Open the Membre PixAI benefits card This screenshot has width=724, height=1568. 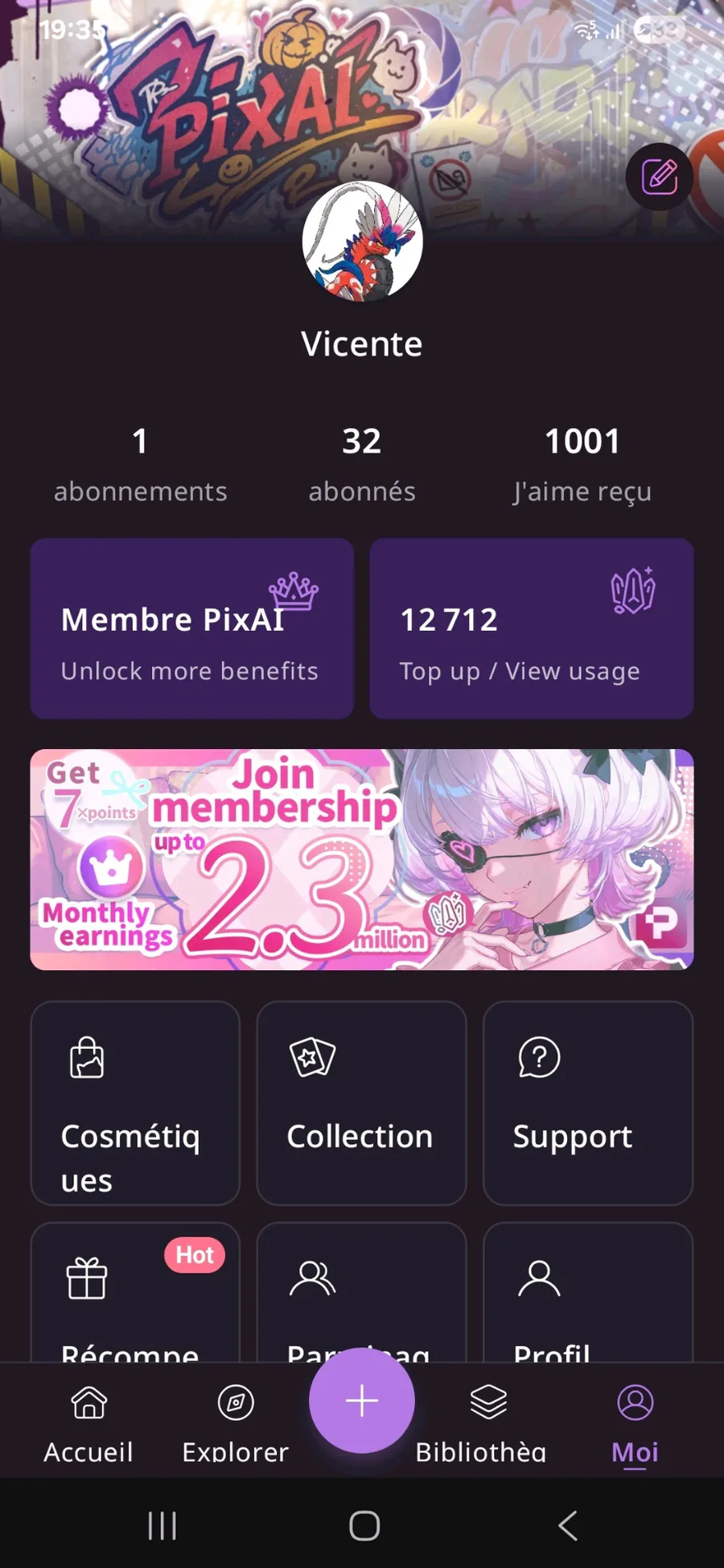click(x=192, y=628)
